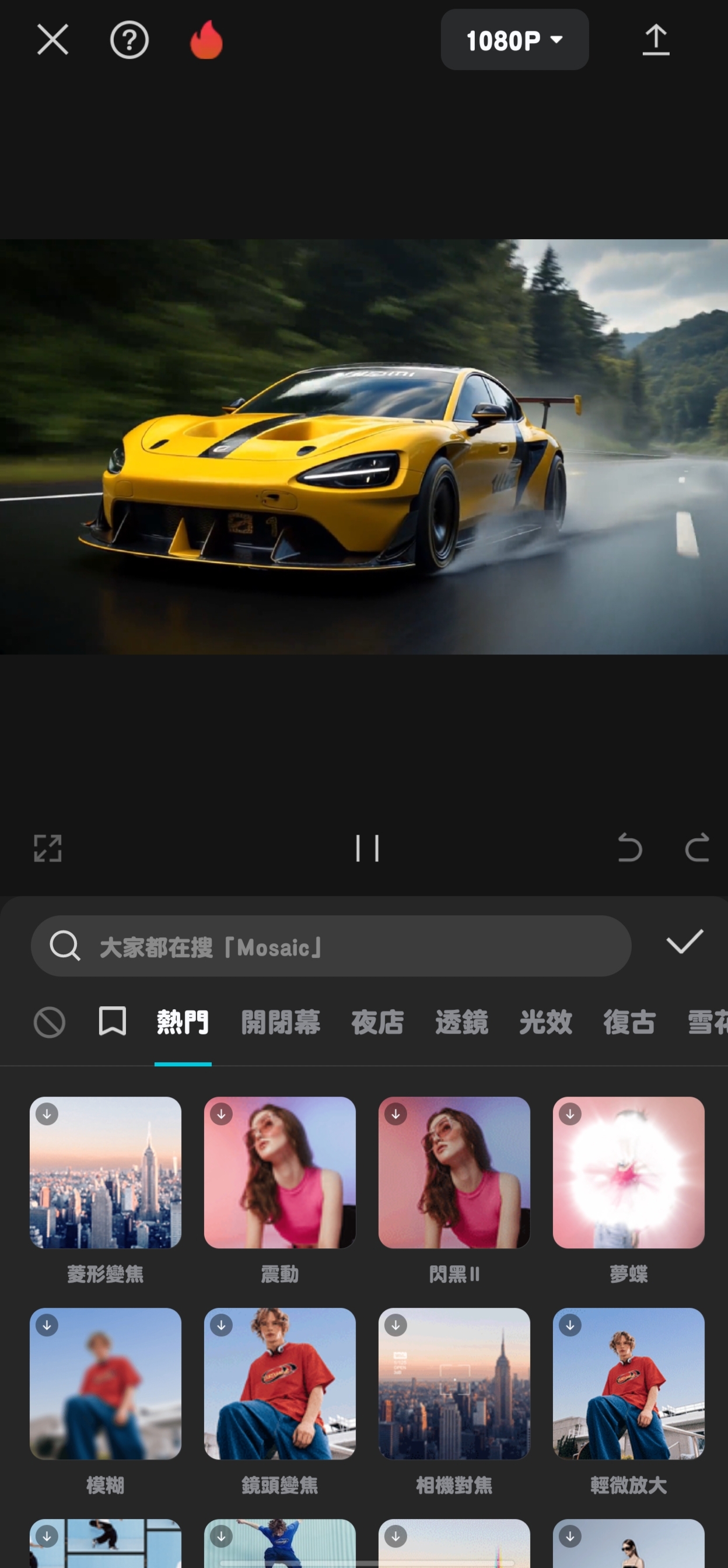Screen dimensions: 728x1568
Task: Export the video with the upload icon
Action: coord(656,40)
